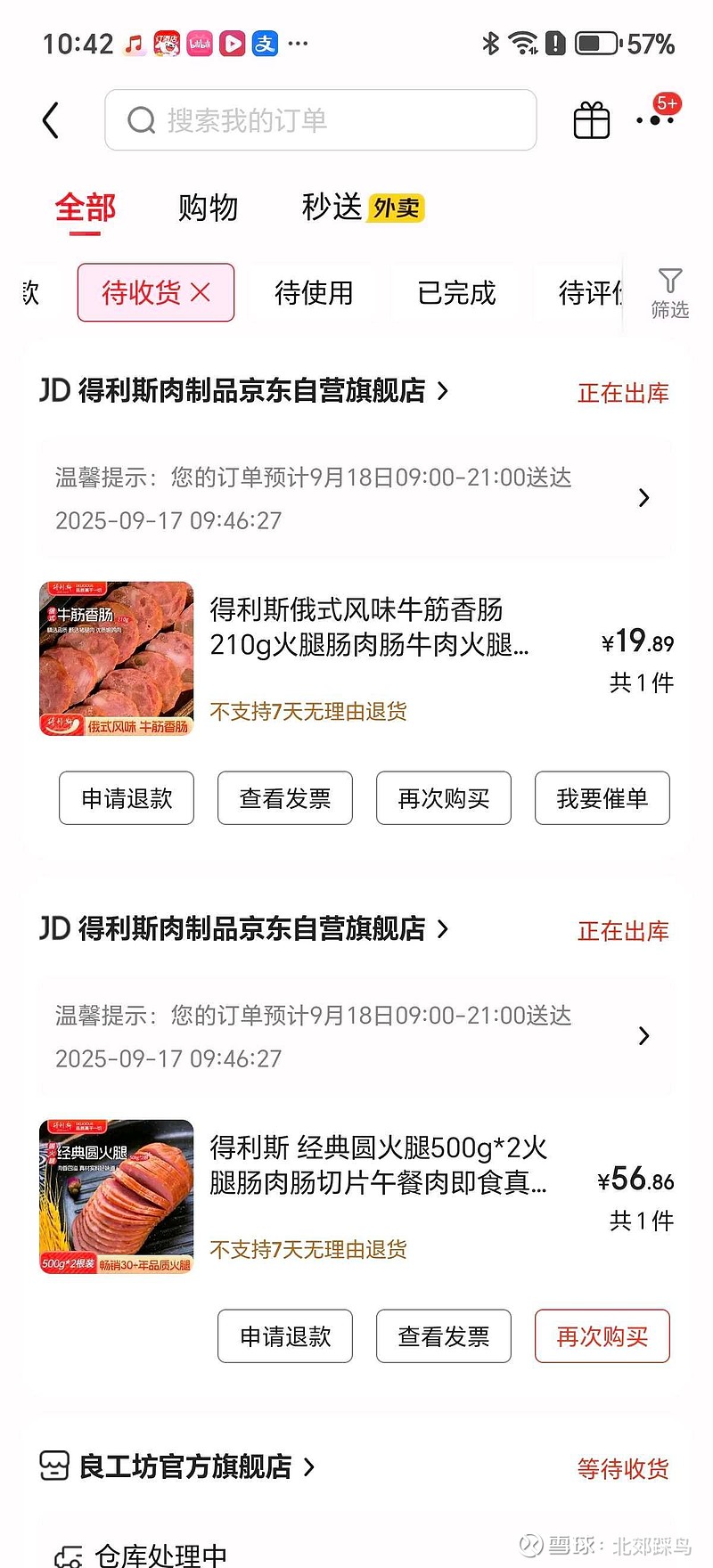Open the 经典圆火腿 product image
The width and height of the screenshot is (713, 1568).
[x=117, y=1196]
